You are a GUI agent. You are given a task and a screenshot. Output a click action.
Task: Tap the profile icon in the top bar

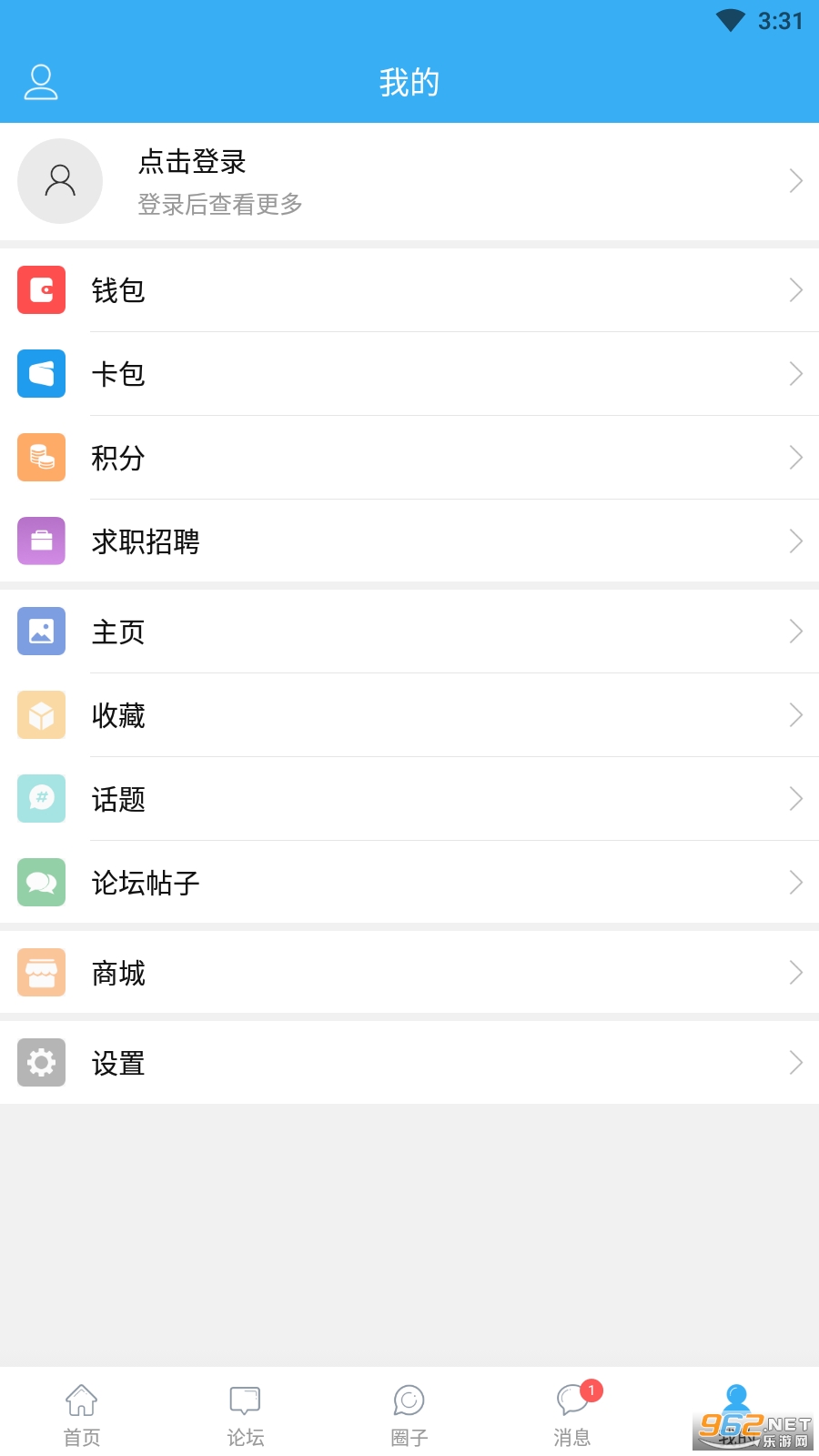pyautogui.click(x=41, y=82)
